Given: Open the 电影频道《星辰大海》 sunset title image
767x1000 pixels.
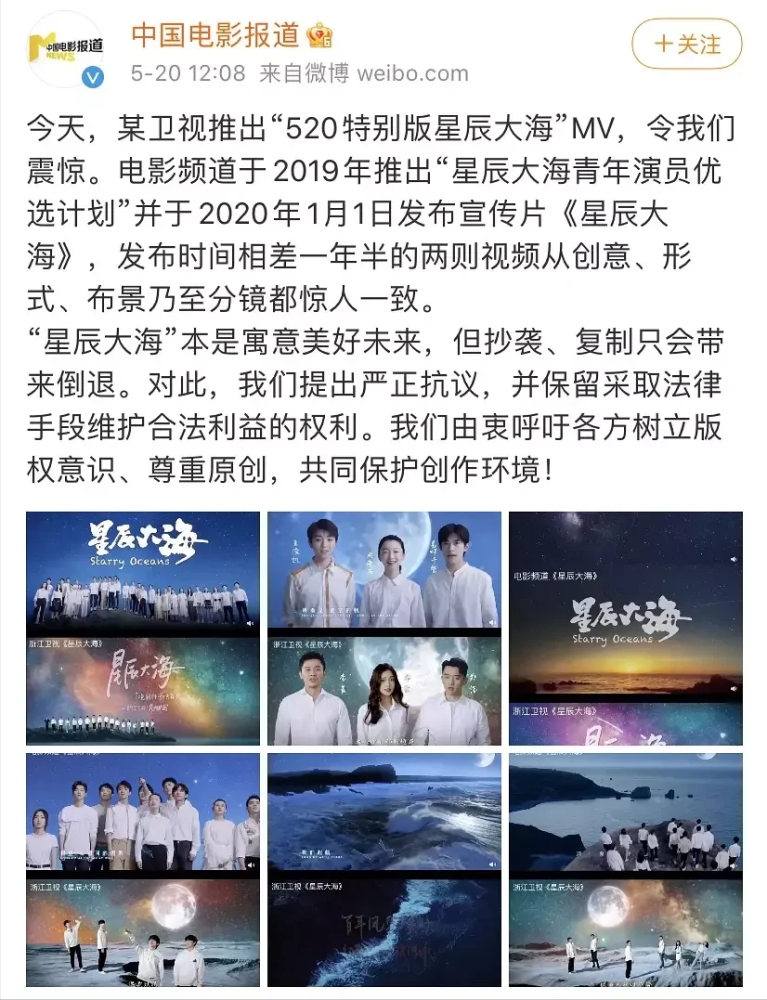Looking at the screenshot, I should [626, 628].
